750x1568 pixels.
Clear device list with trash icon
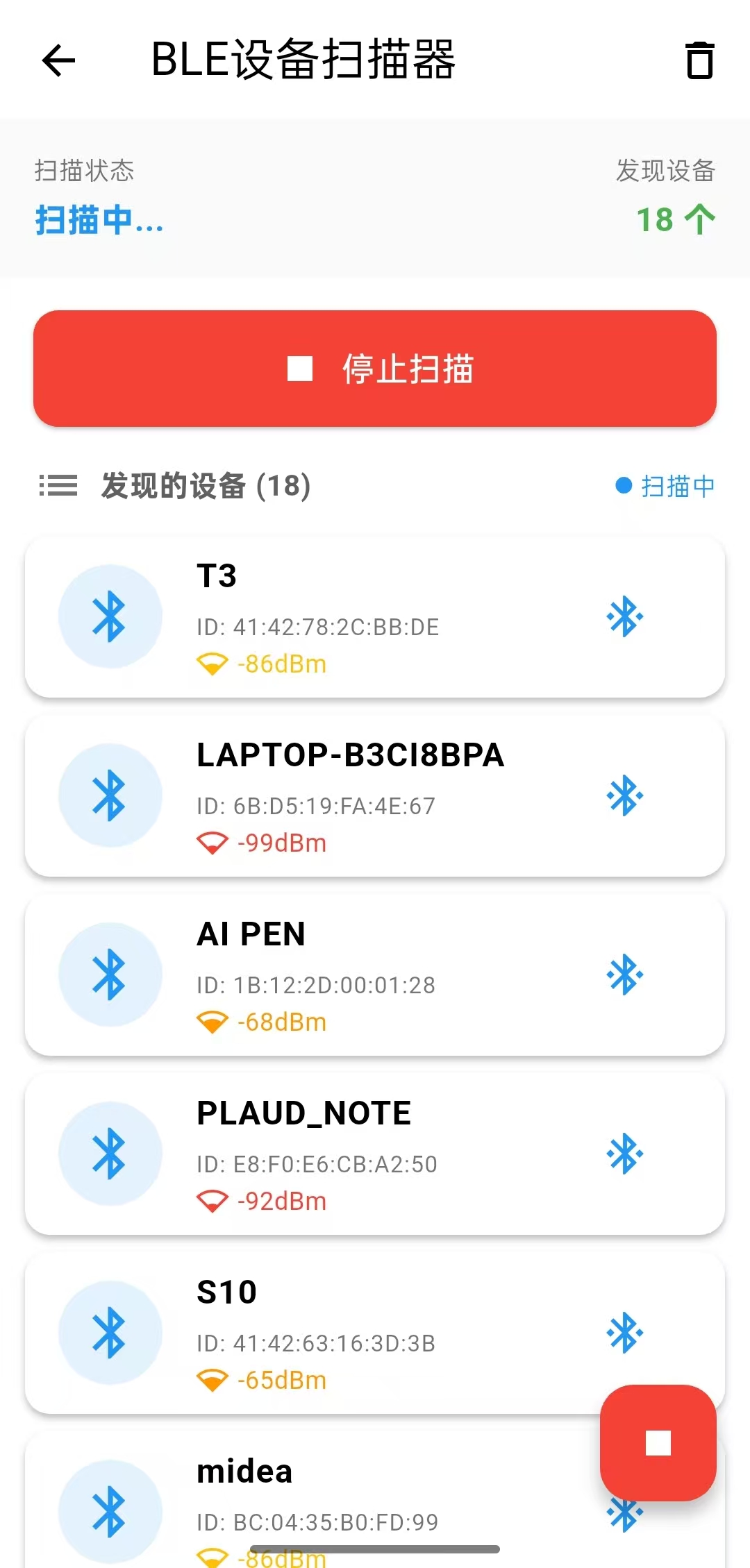click(699, 60)
